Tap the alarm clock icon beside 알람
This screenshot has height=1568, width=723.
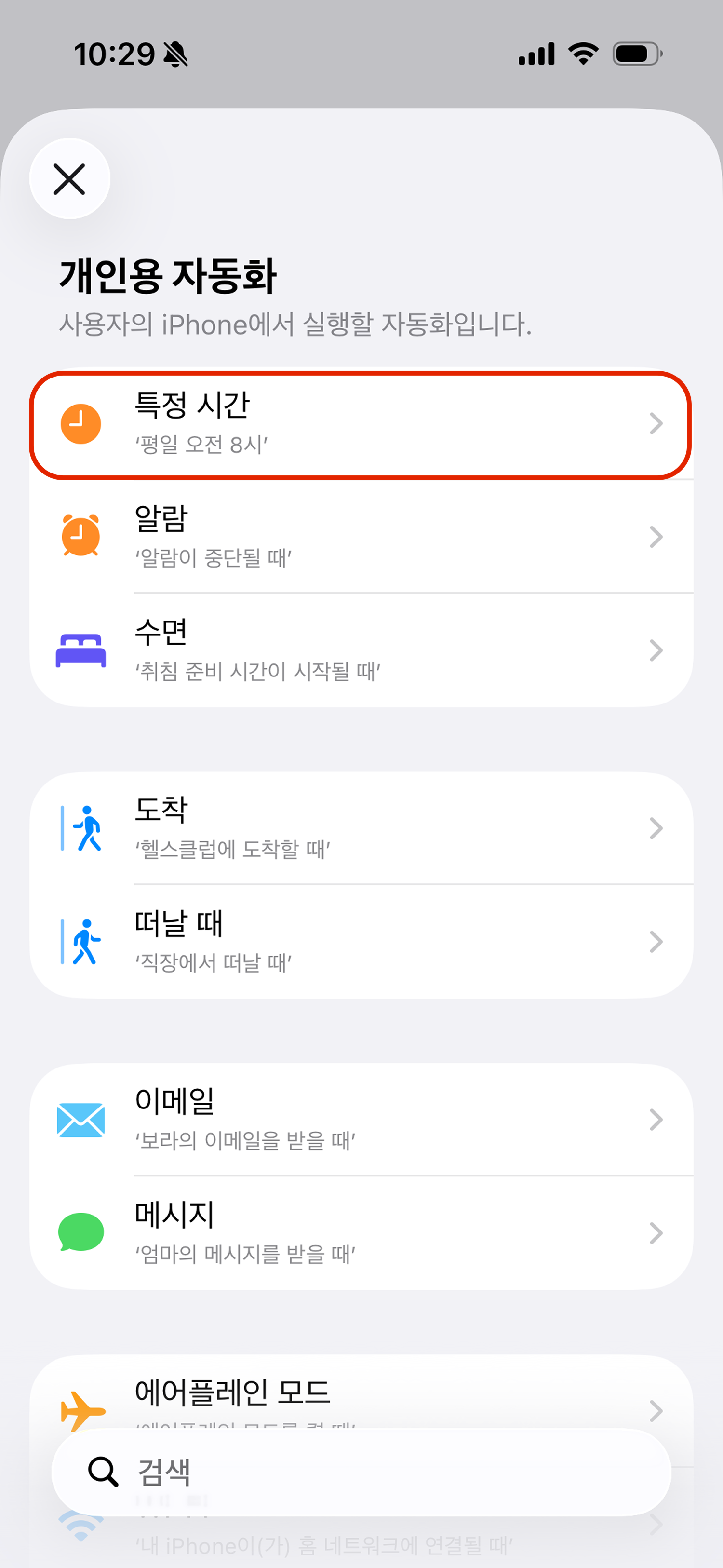(x=81, y=537)
